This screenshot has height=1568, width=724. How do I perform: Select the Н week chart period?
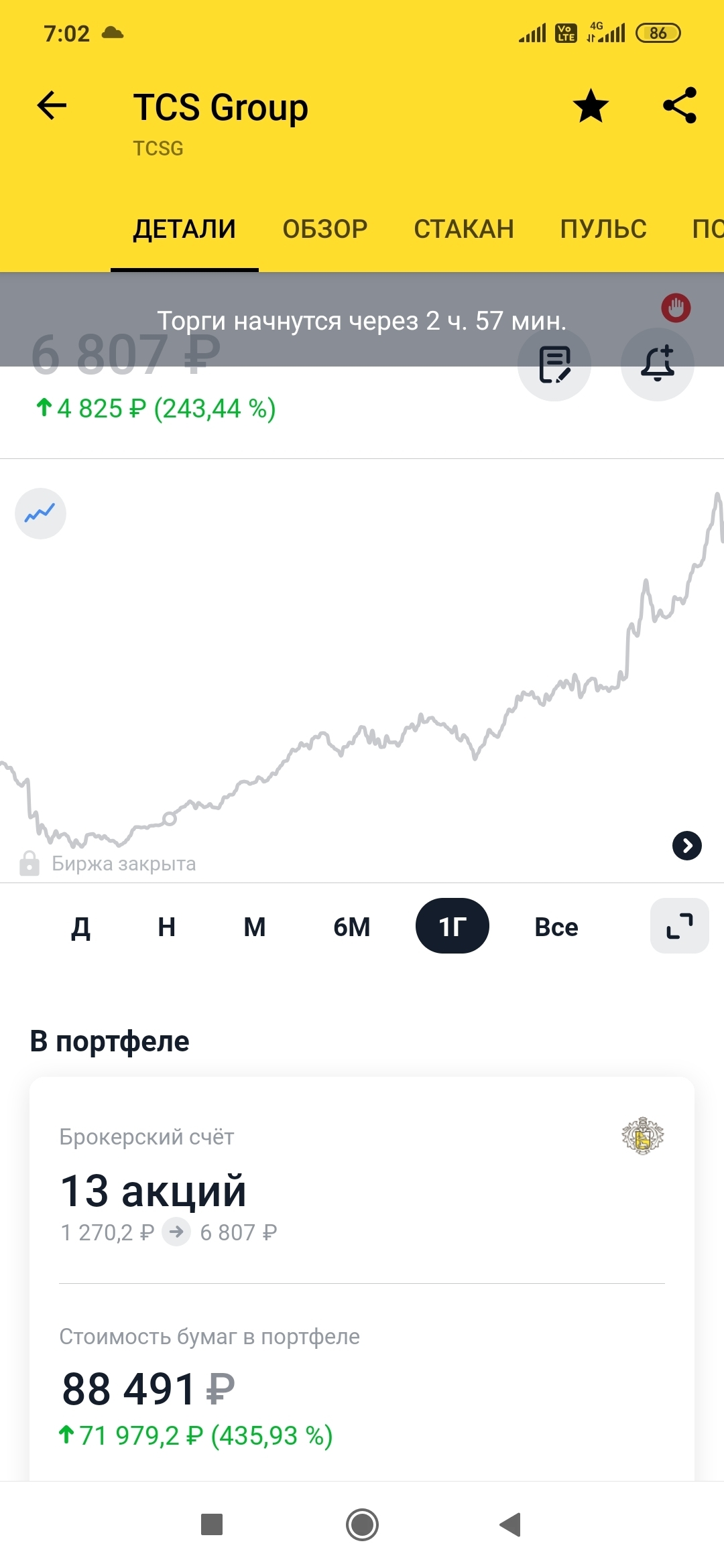click(166, 927)
